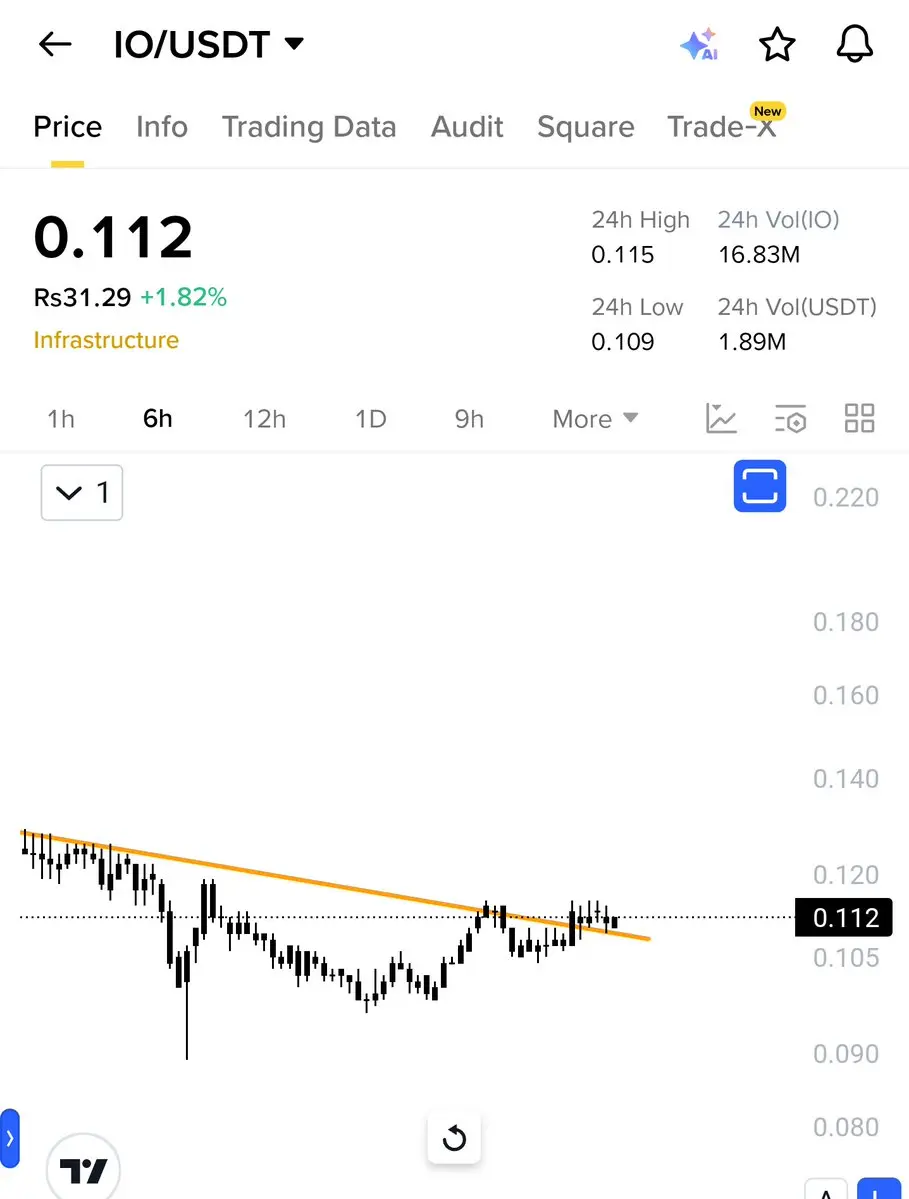This screenshot has width=909, height=1199.
Task: Select the 1h chart interval
Action: (61, 419)
